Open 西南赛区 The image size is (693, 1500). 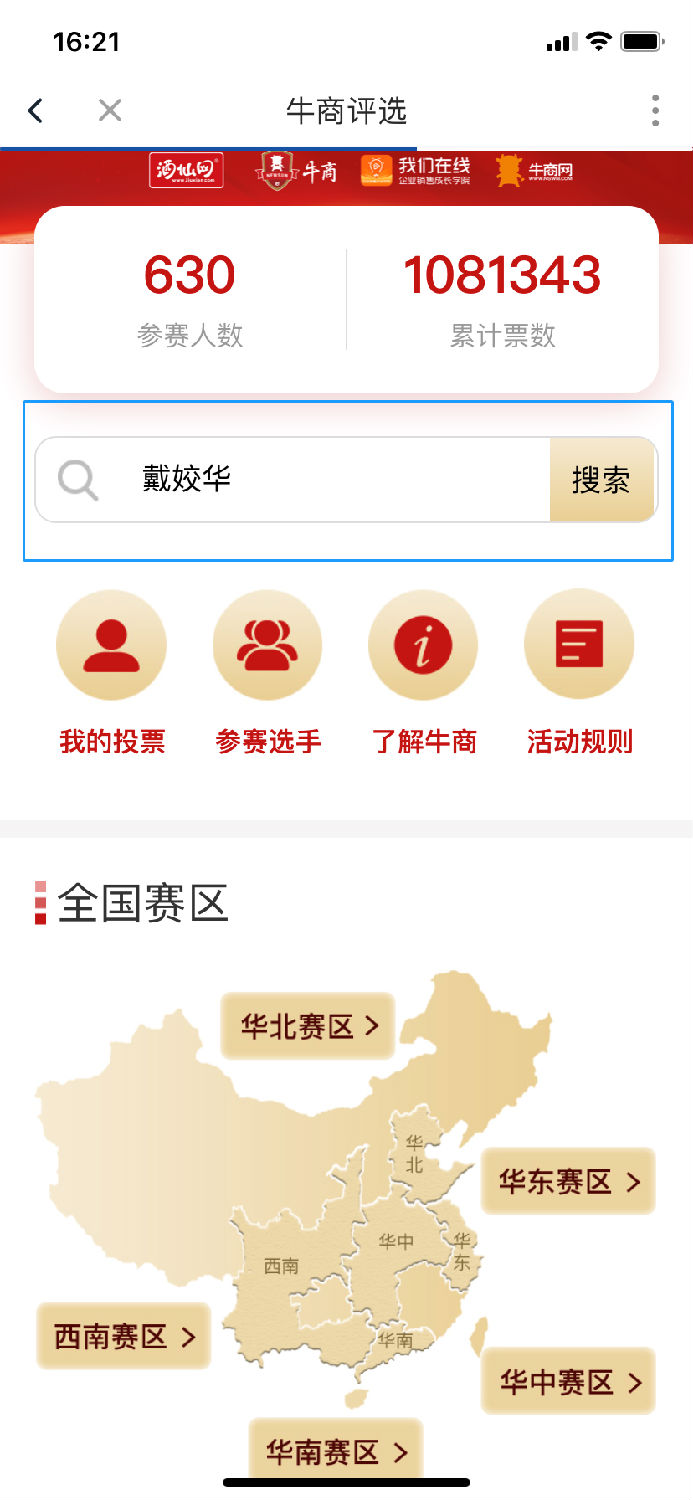[124, 1336]
